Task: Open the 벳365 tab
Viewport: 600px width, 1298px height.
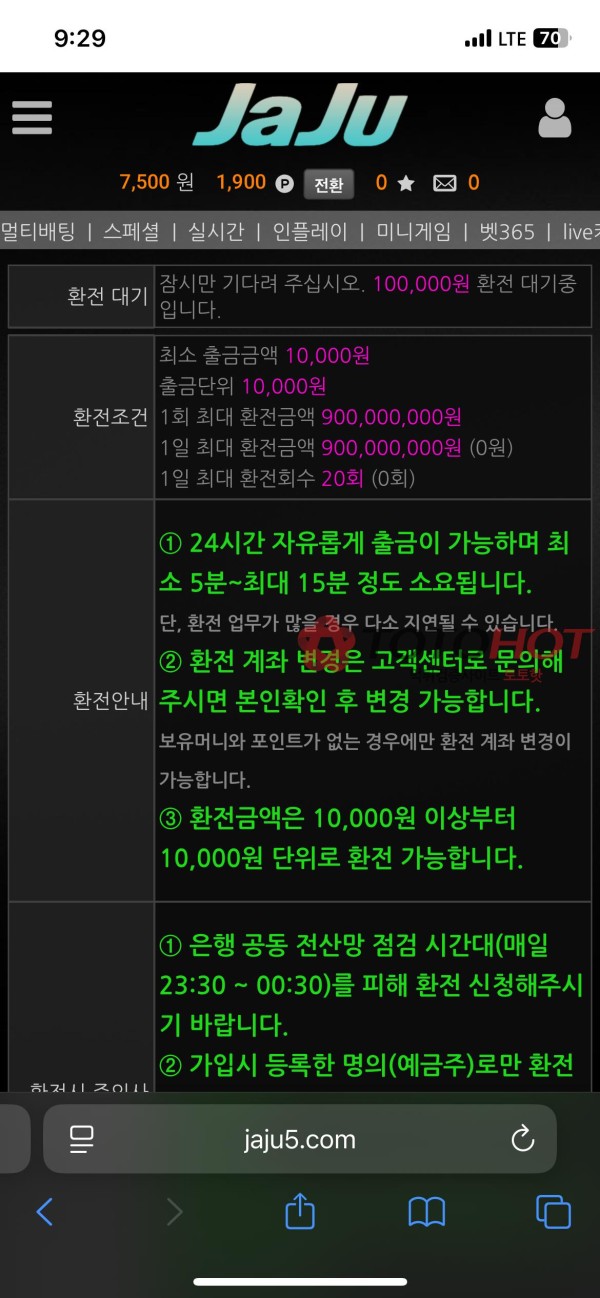Action: click(507, 232)
